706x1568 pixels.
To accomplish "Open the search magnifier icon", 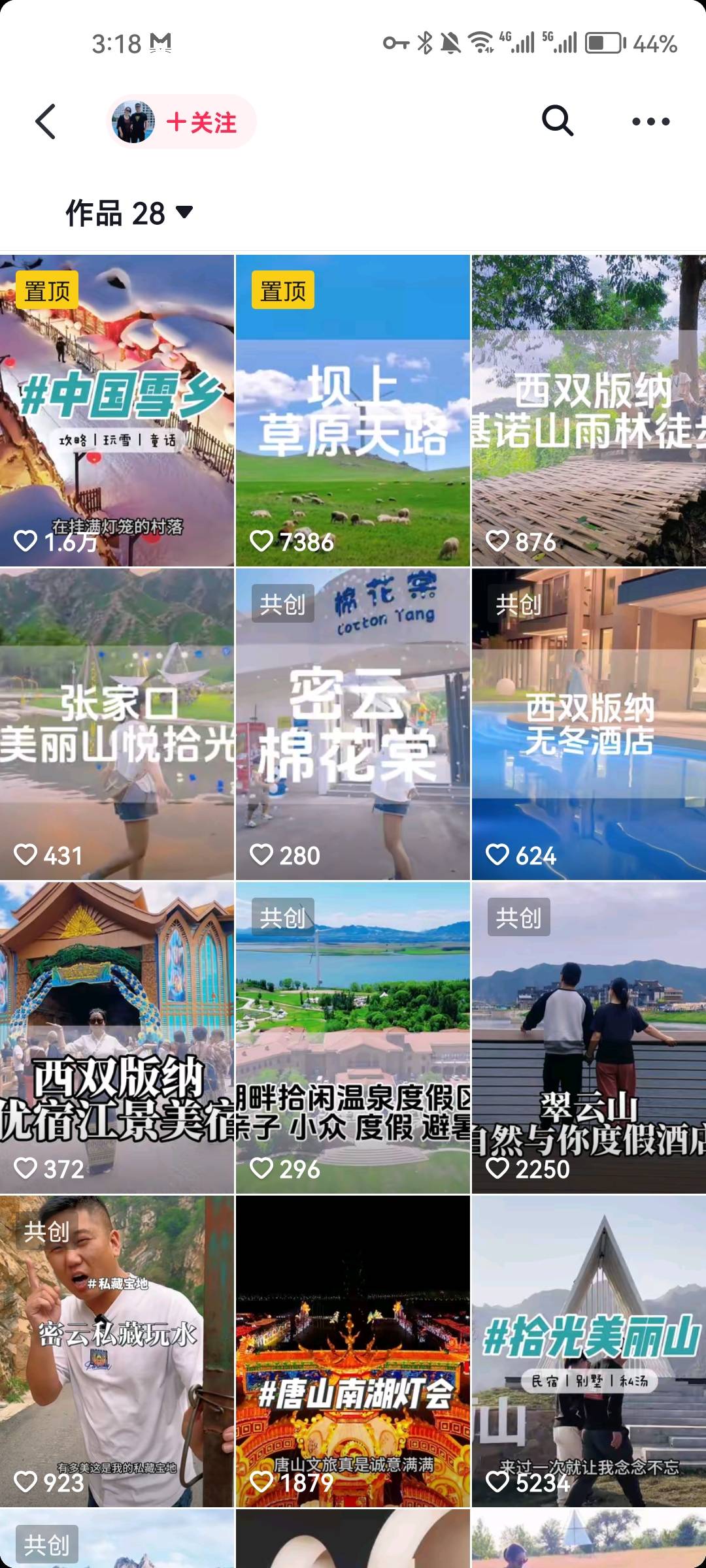I will pos(558,121).
